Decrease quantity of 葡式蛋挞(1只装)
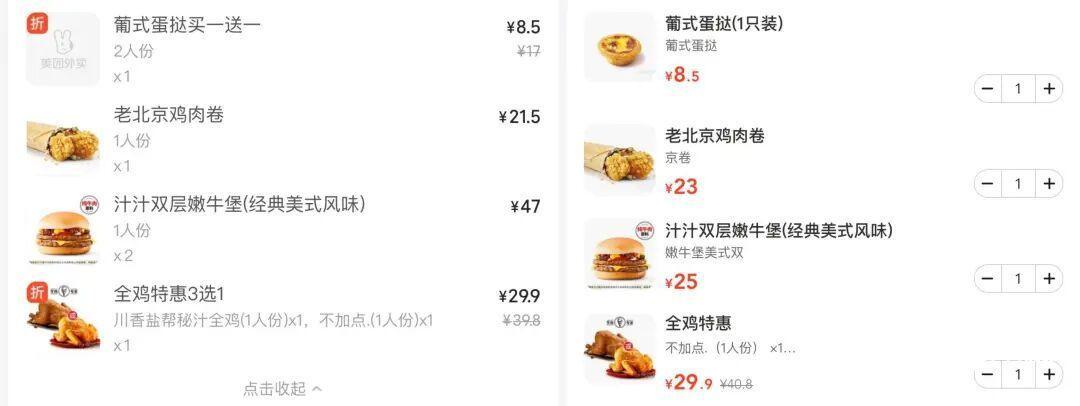This screenshot has height=406, width=1080. click(988, 89)
